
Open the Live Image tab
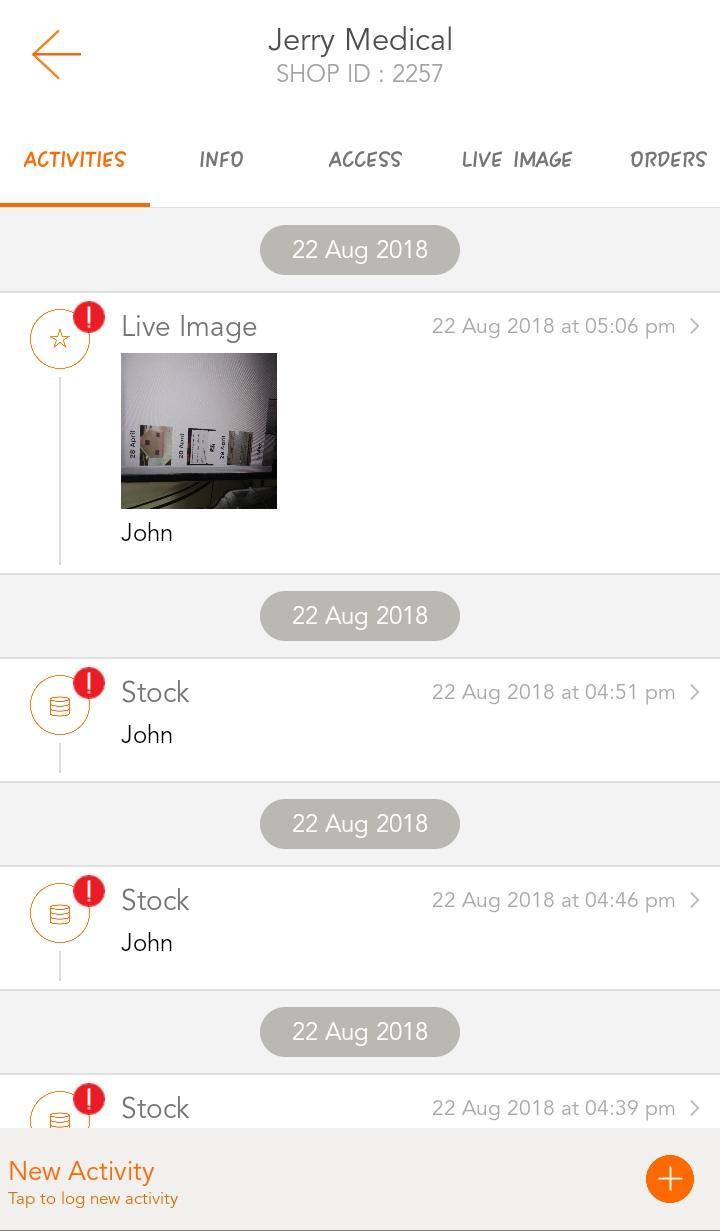(517, 160)
